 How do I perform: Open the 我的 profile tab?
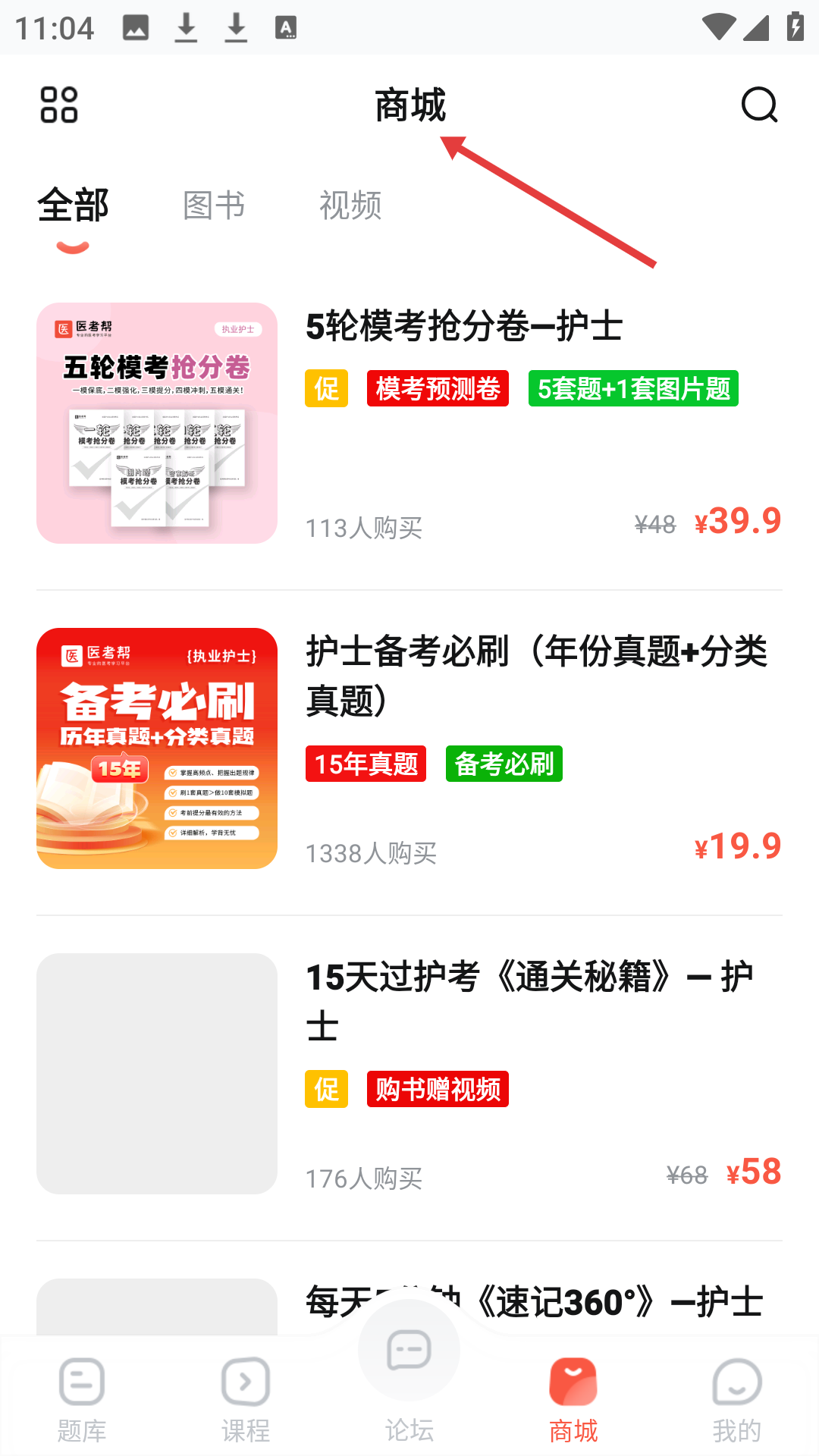pyautogui.click(x=736, y=1400)
